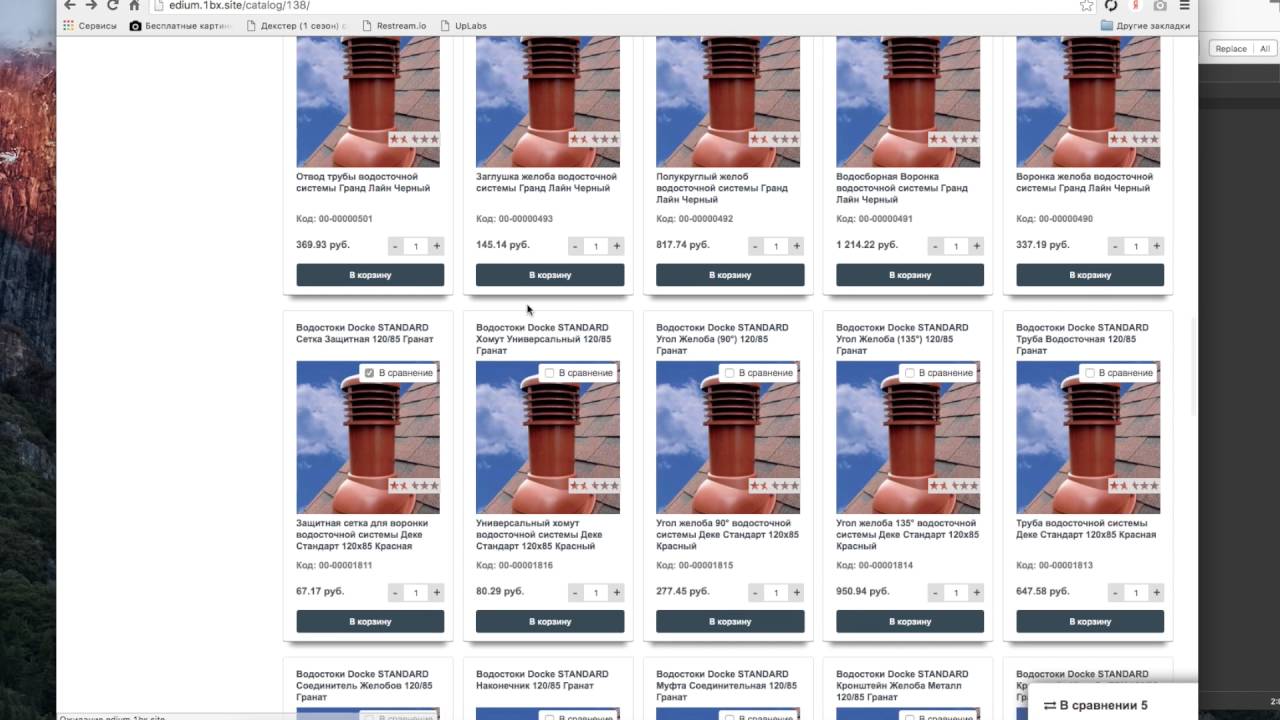Go back with the browser back arrow
Image resolution: width=1280 pixels, height=720 pixels.
click(x=69, y=5)
